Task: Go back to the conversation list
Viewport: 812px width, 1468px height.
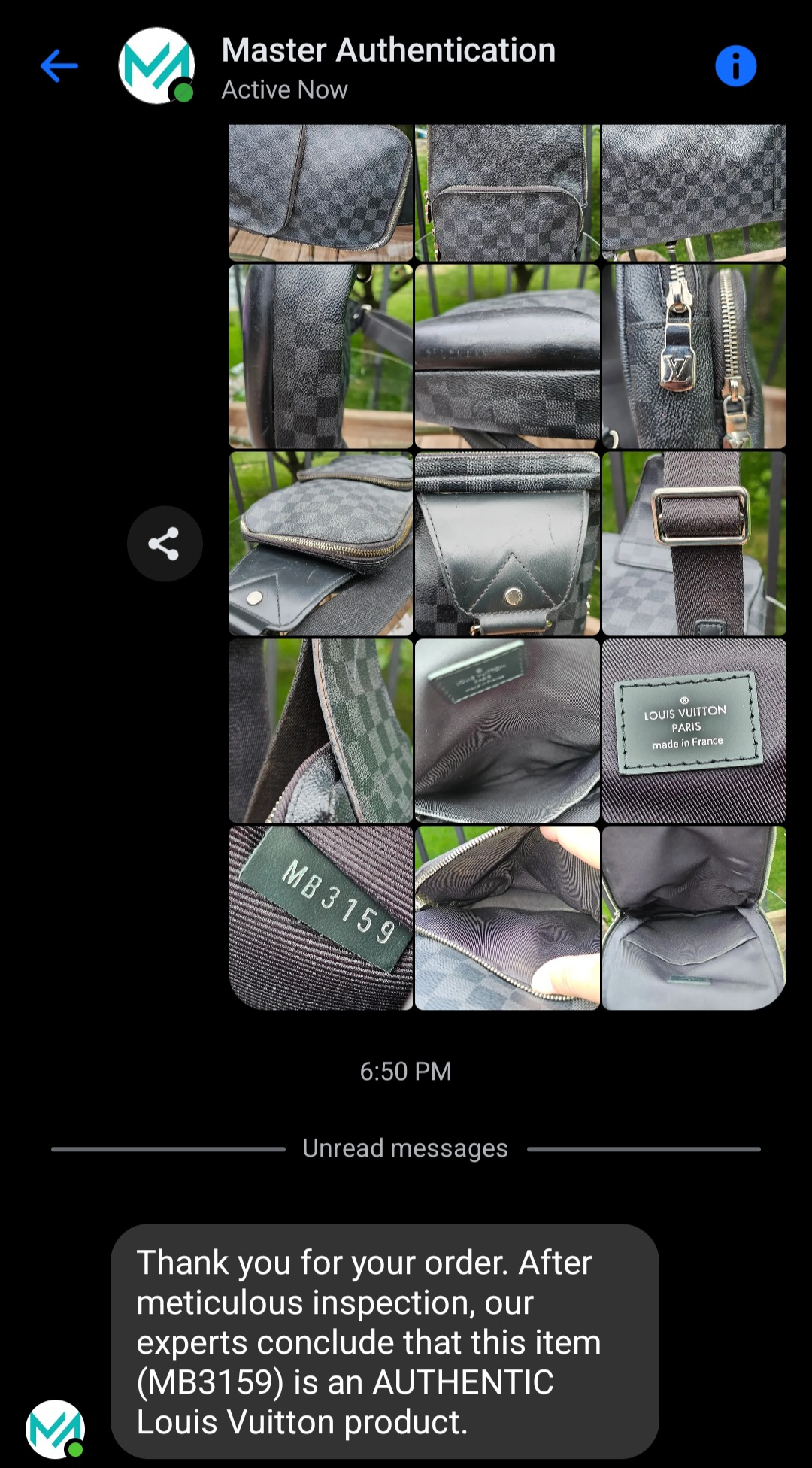Action: point(59,66)
